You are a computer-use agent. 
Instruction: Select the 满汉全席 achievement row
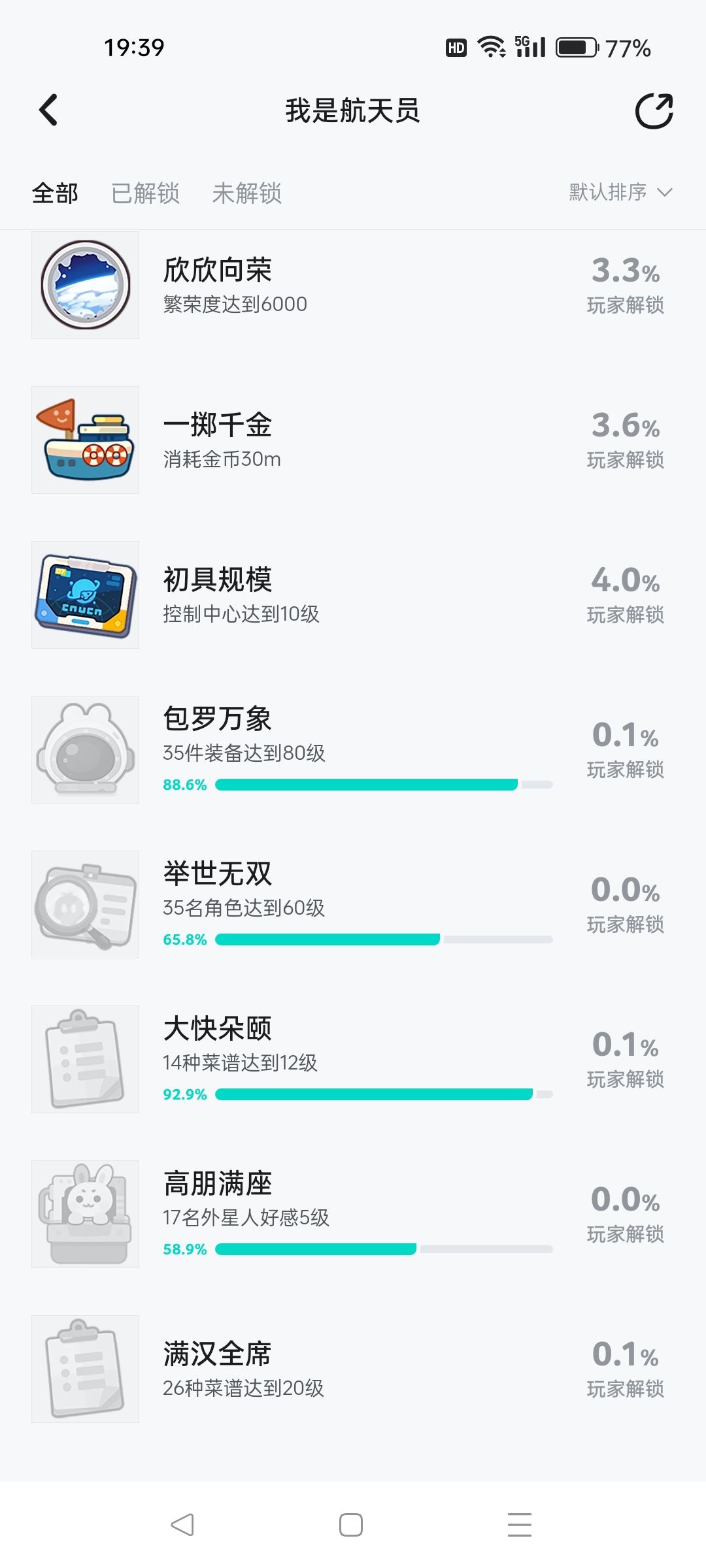pos(353,1369)
